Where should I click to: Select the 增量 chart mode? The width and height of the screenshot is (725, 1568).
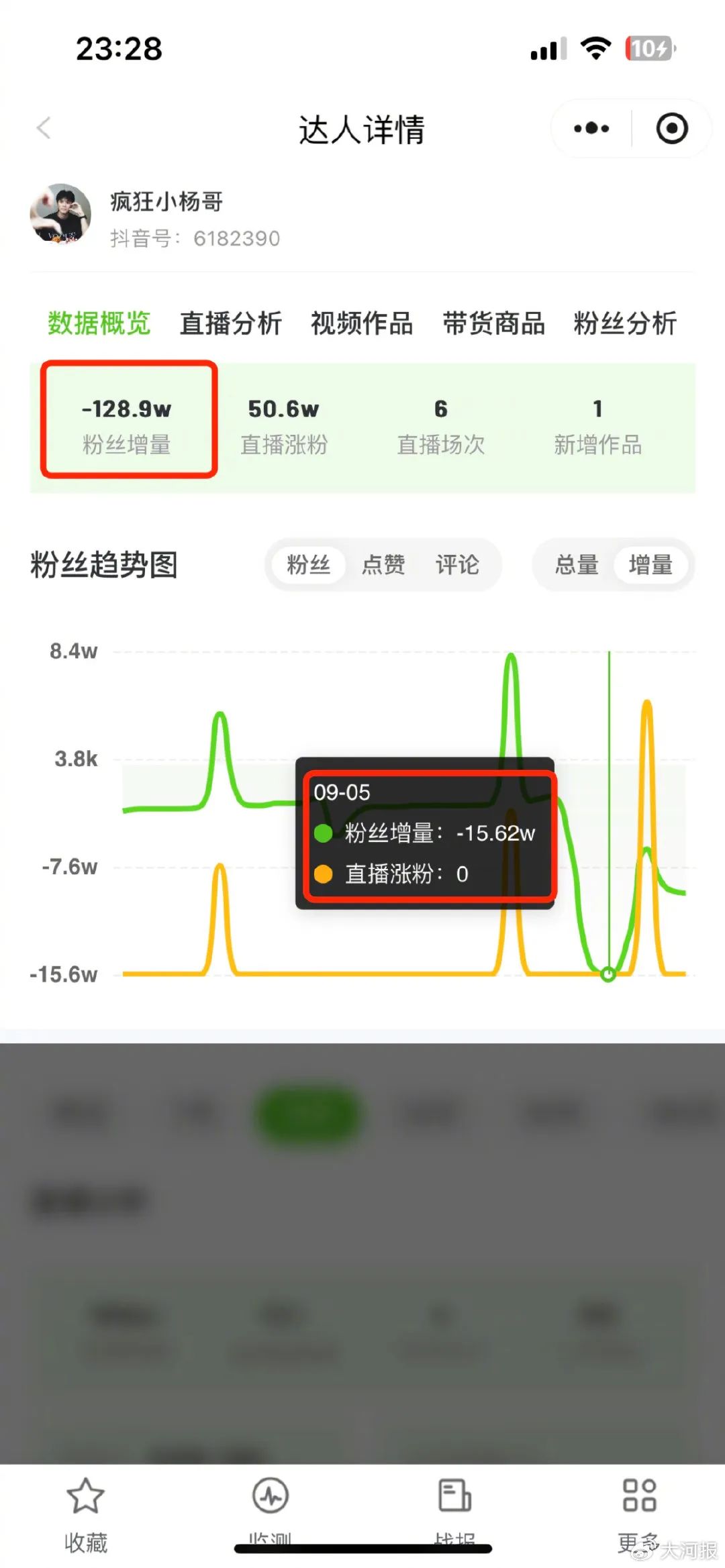650,564
